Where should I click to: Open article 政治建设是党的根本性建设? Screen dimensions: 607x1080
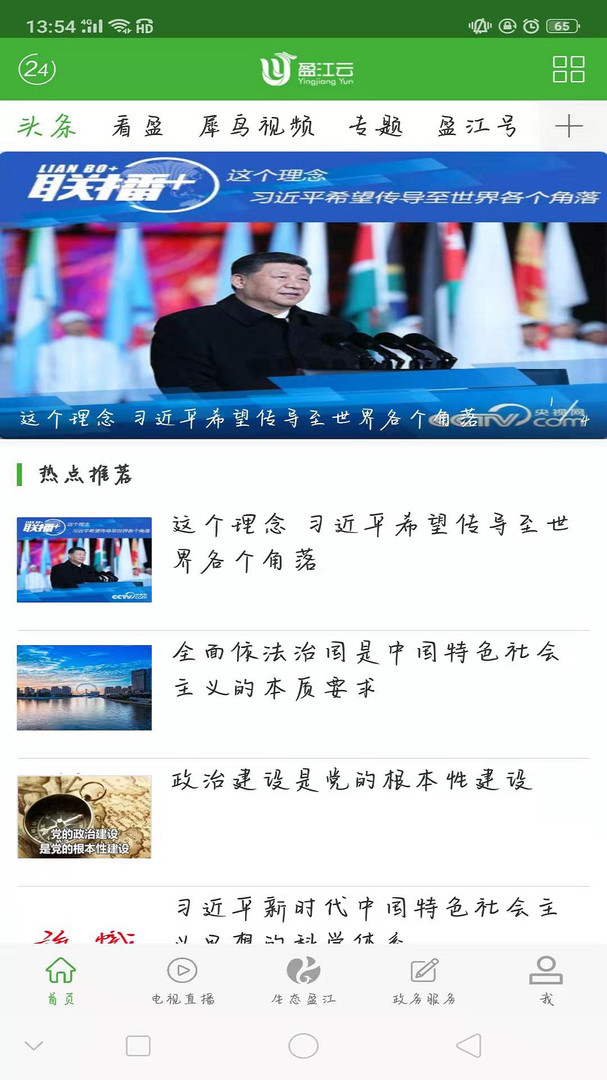coord(350,781)
